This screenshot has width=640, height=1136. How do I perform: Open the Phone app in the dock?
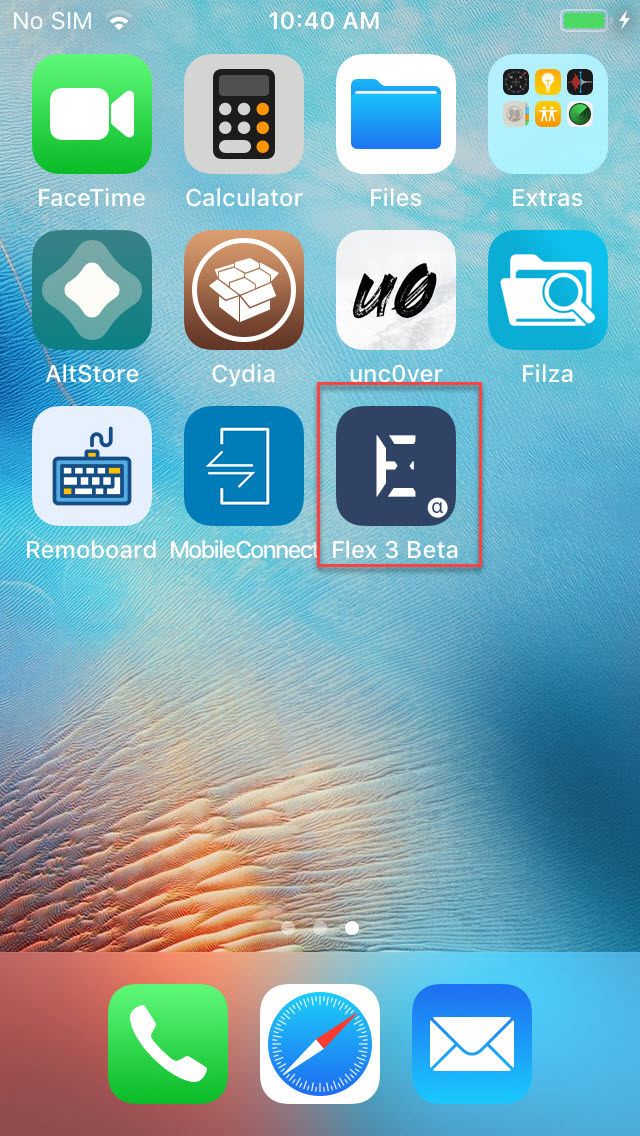[x=168, y=1043]
